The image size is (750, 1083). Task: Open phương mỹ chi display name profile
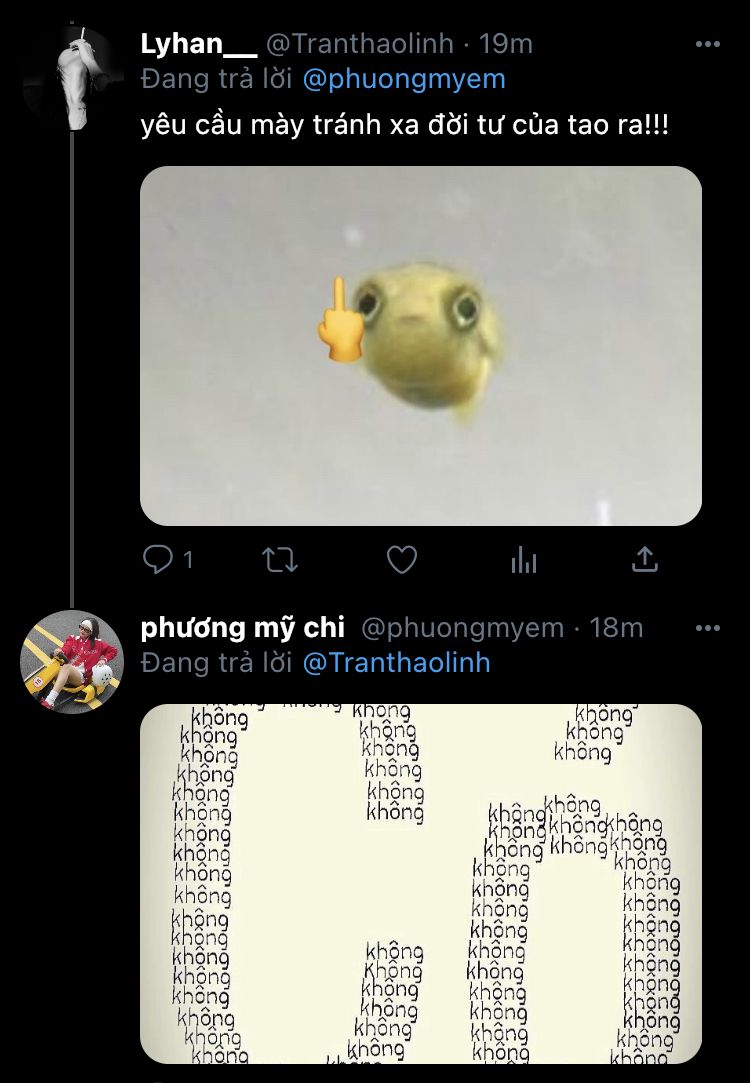click(x=243, y=628)
